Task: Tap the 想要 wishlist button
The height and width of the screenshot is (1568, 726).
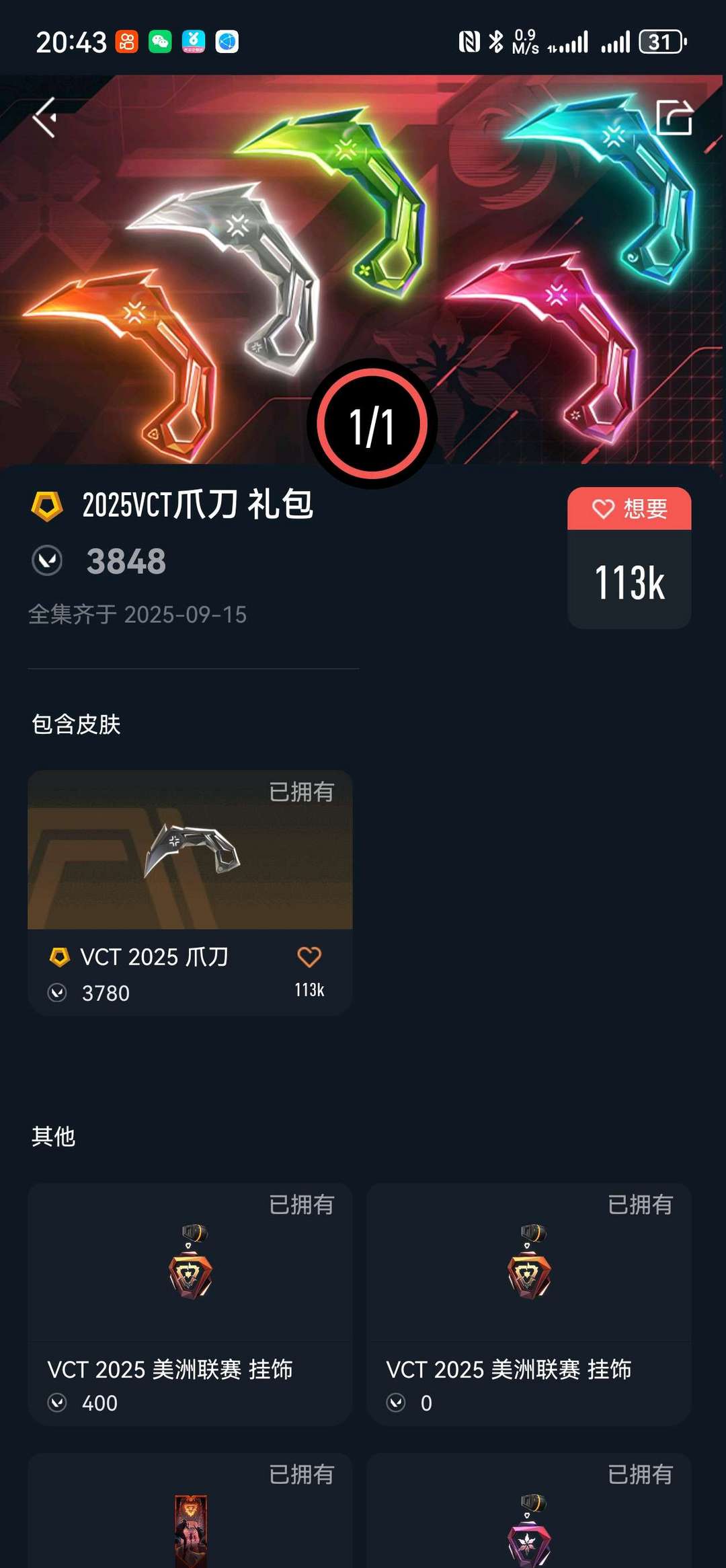Action: coord(629,509)
